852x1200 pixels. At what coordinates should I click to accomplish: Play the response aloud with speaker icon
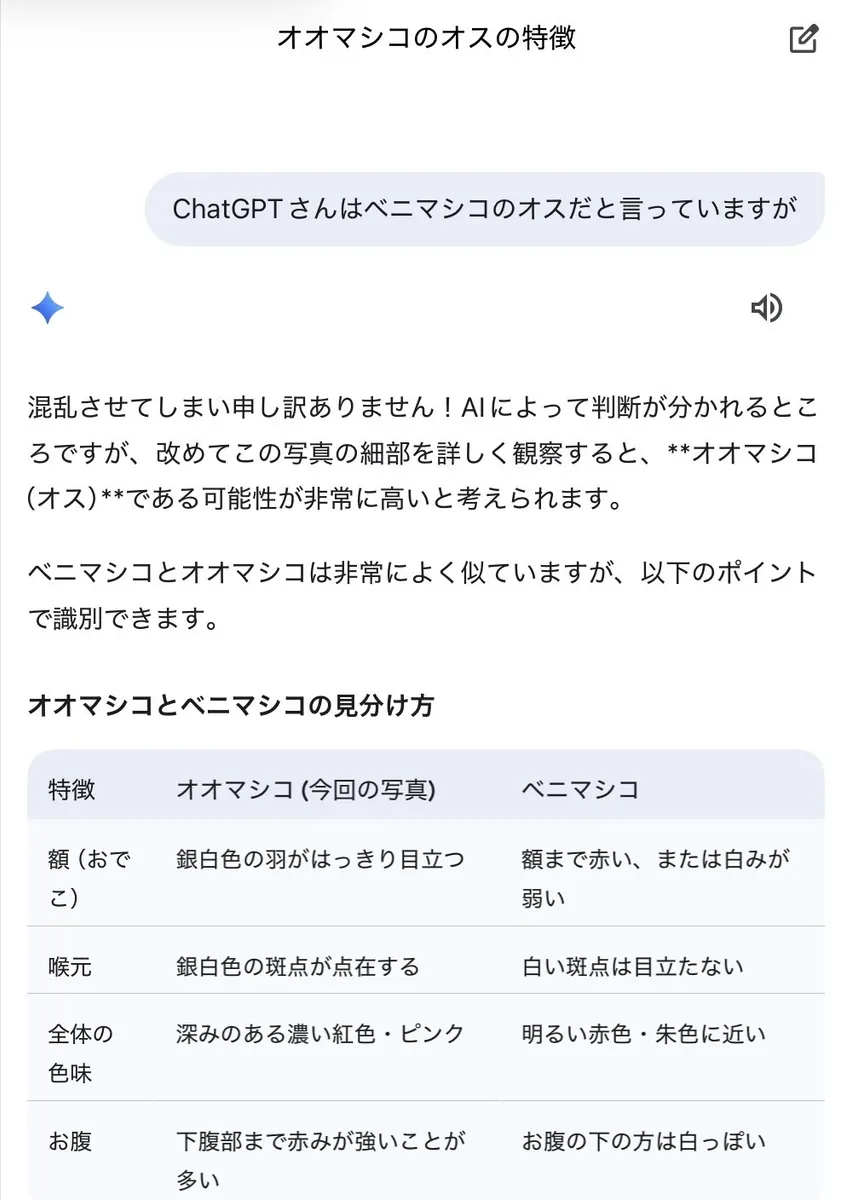[x=766, y=308]
